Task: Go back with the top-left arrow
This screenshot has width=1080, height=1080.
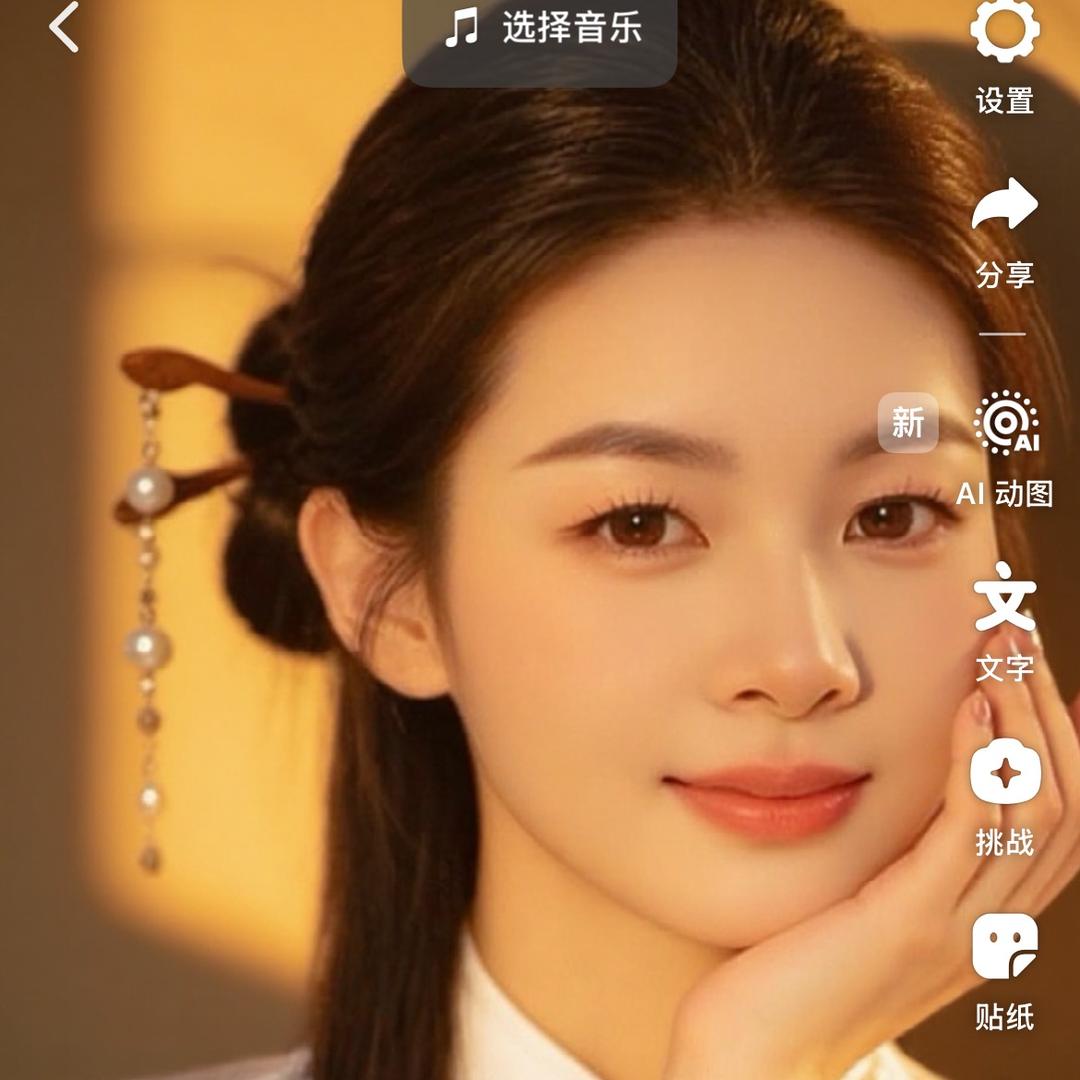Action: click(x=64, y=27)
